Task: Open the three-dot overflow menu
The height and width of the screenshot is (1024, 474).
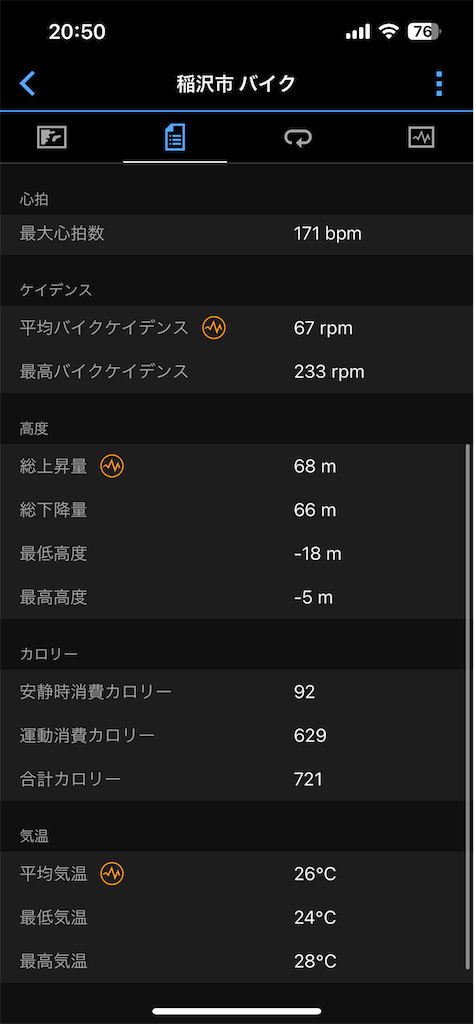Action: 439,84
